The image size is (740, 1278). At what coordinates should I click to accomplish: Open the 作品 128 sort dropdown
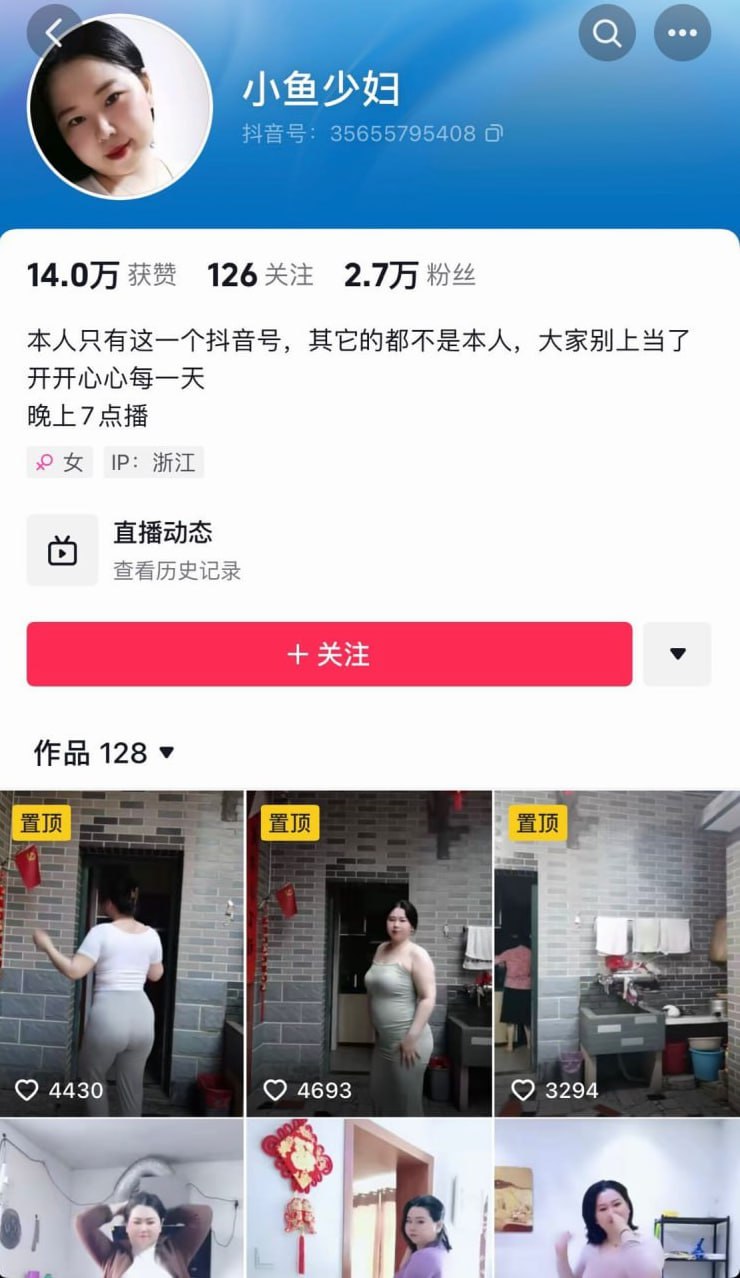tap(105, 753)
